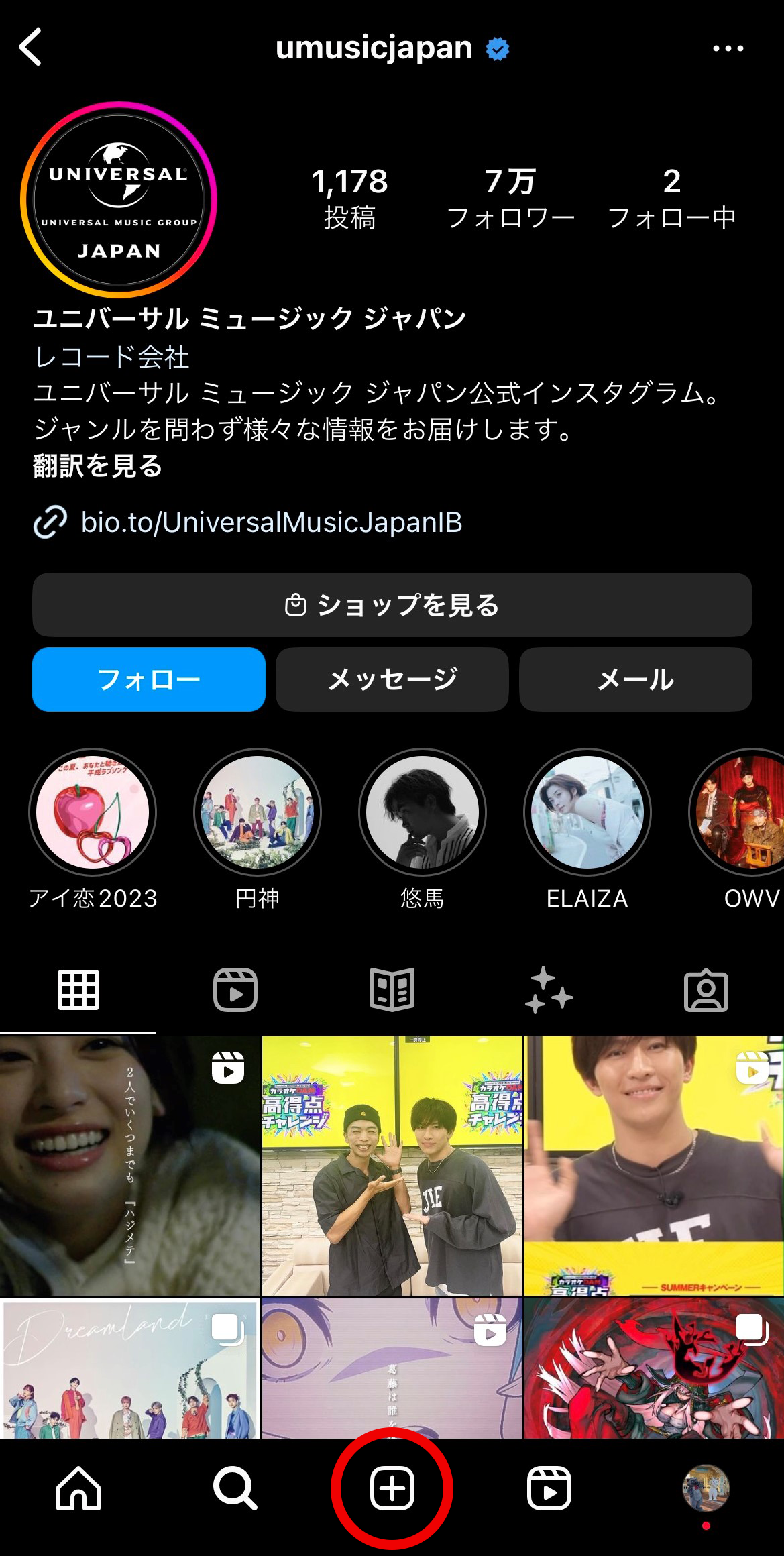The width and height of the screenshot is (784, 1556).
Task: Open メッセージ to message the account
Action: point(392,679)
